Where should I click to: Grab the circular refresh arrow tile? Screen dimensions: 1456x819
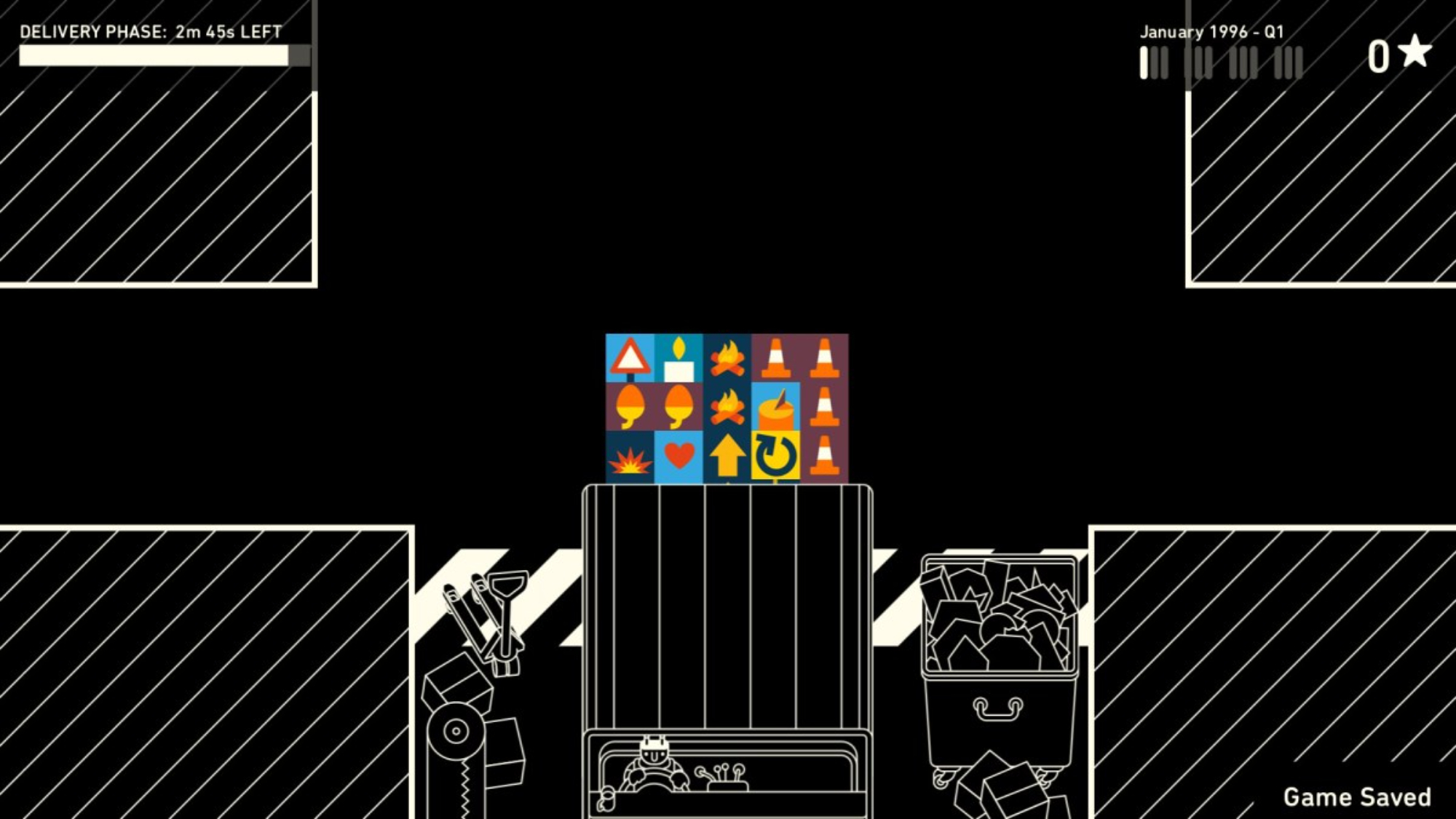tap(775, 456)
